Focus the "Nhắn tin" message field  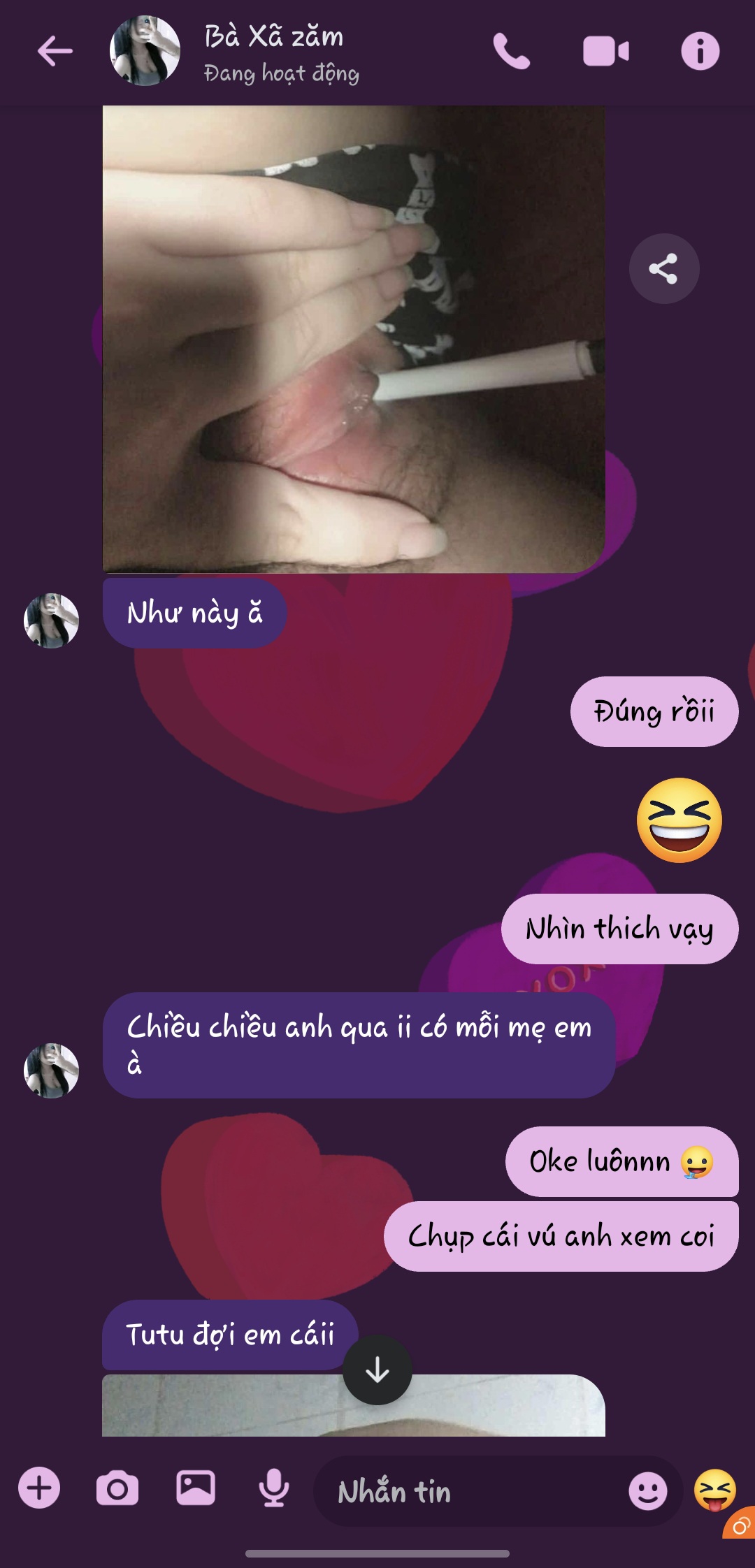(468, 1491)
